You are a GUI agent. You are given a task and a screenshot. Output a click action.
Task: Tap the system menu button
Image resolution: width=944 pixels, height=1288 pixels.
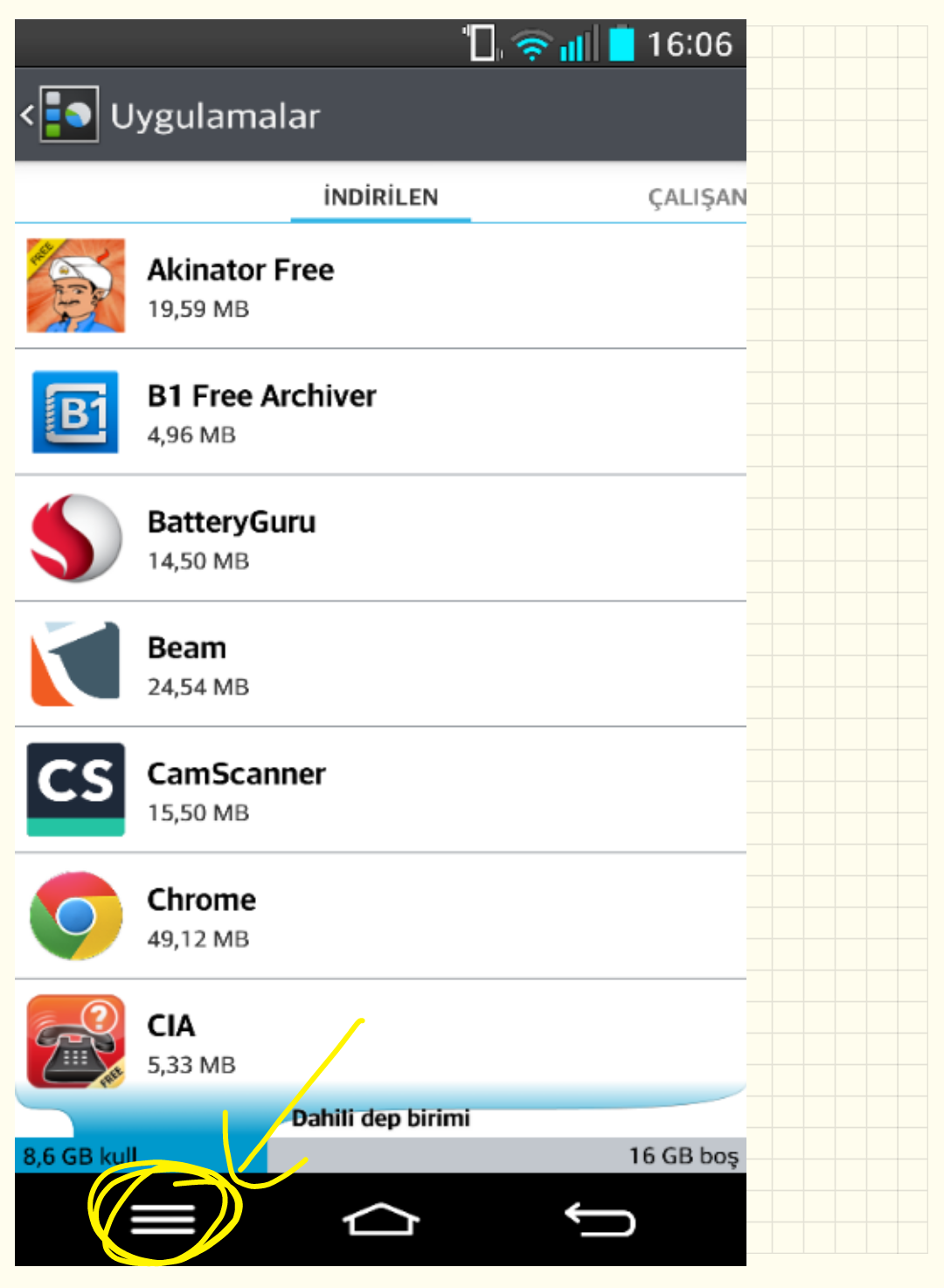point(163,1219)
